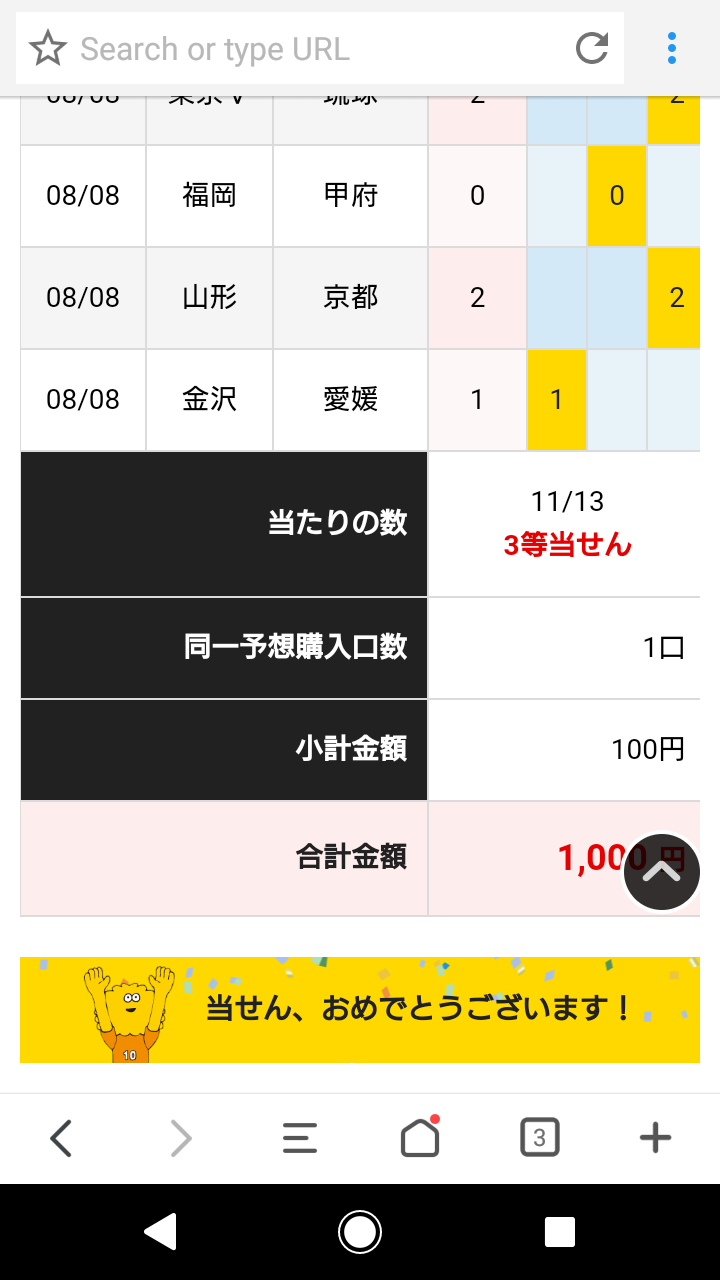720x1280 pixels.
Task: Go to the browser home page
Action: 420,1137
